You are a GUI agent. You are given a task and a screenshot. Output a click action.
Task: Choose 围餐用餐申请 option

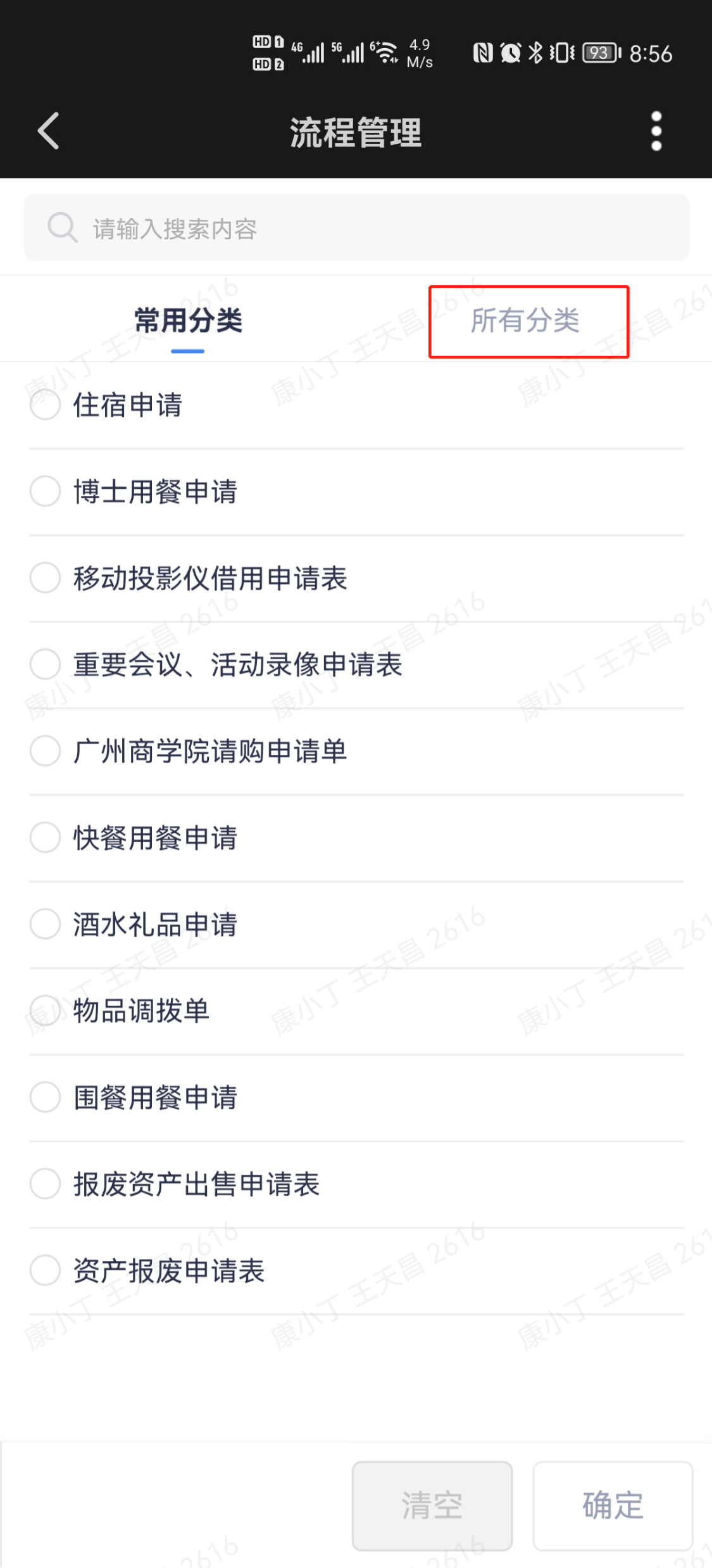tap(46, 1097)
